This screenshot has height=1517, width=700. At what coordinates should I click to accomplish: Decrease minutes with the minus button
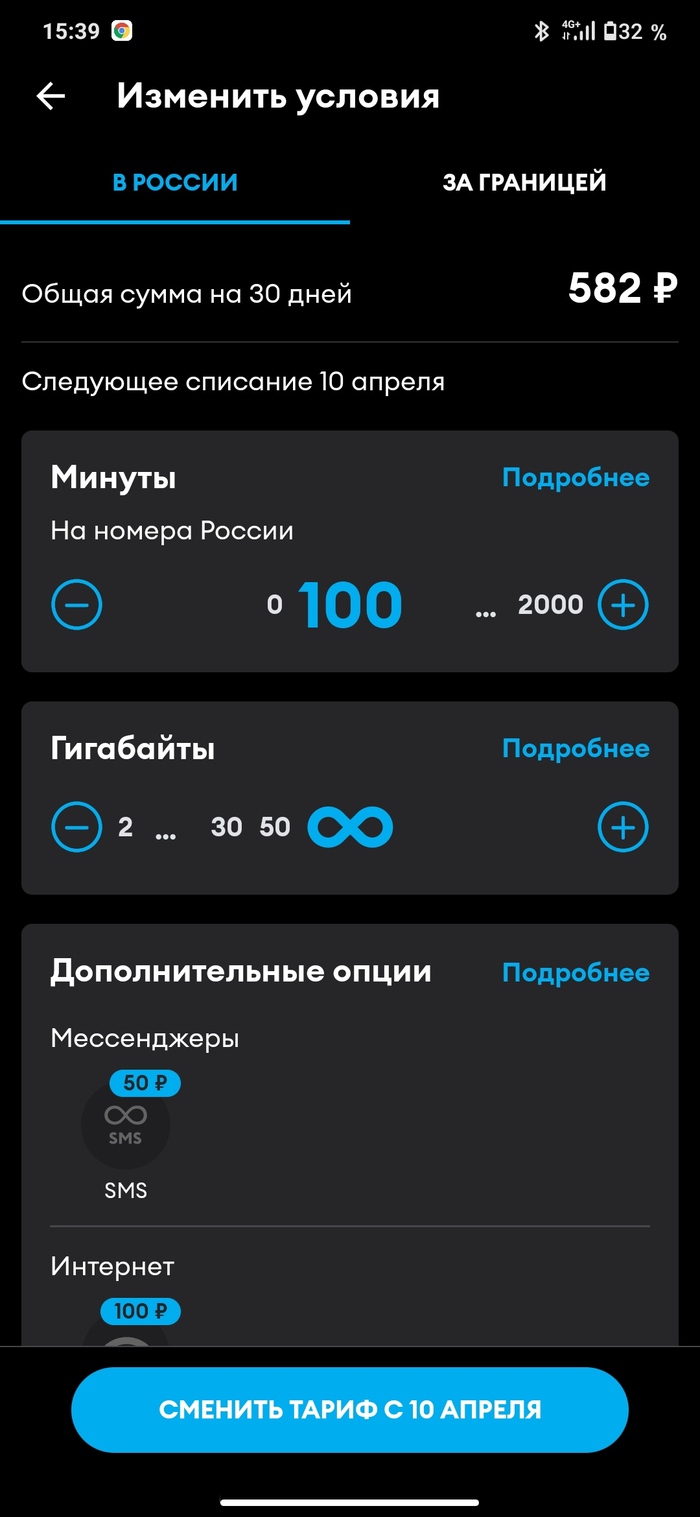[77, 605]
